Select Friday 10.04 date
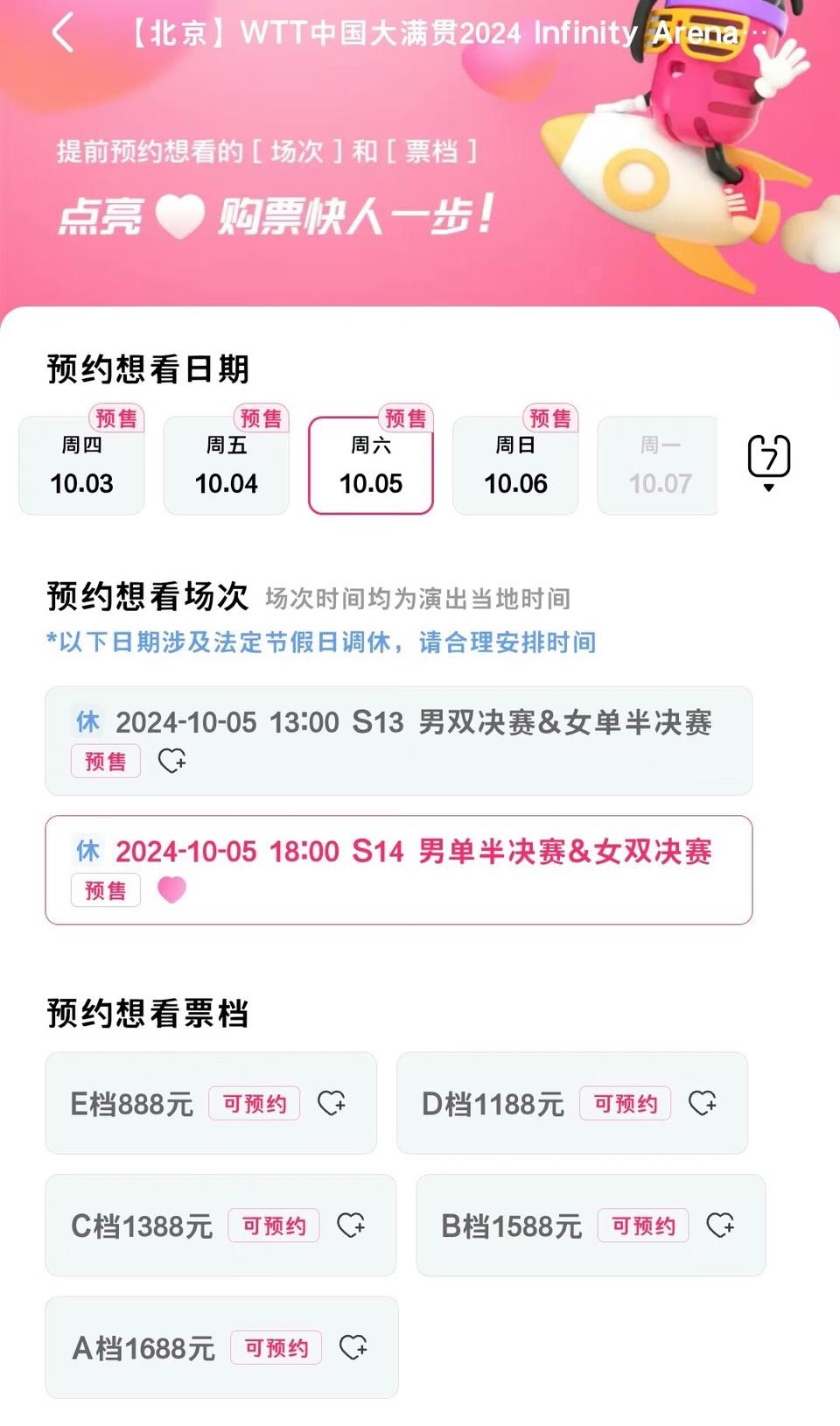840x1426 pixels. [x=226, y=466]
